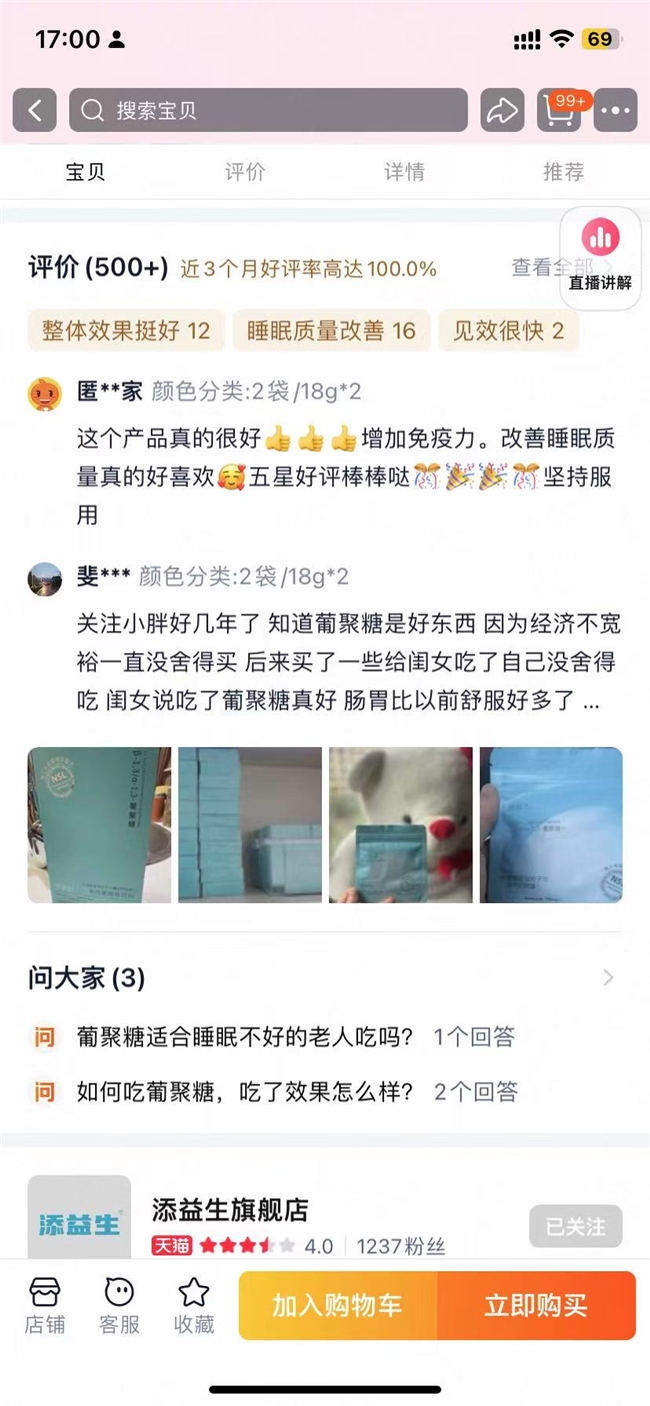Open 直播讲解 live stream button

[601, 257]
